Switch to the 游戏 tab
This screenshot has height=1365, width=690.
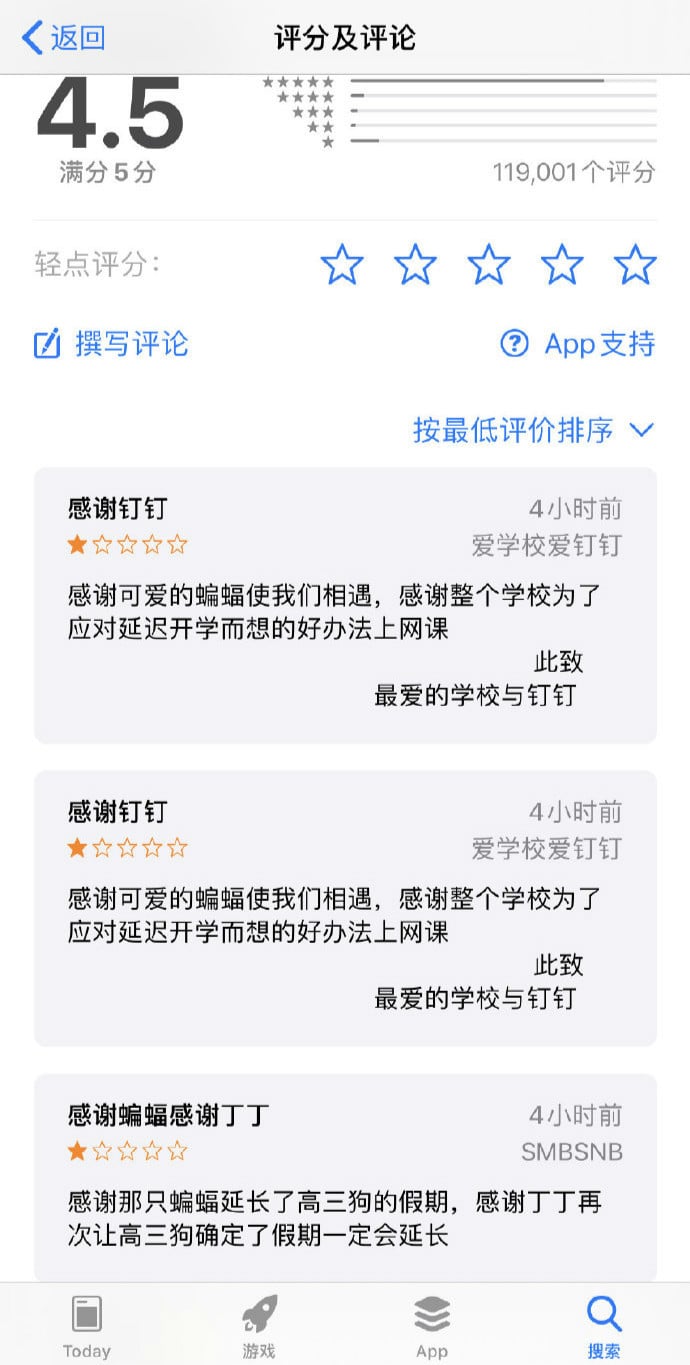point(258,1326)
